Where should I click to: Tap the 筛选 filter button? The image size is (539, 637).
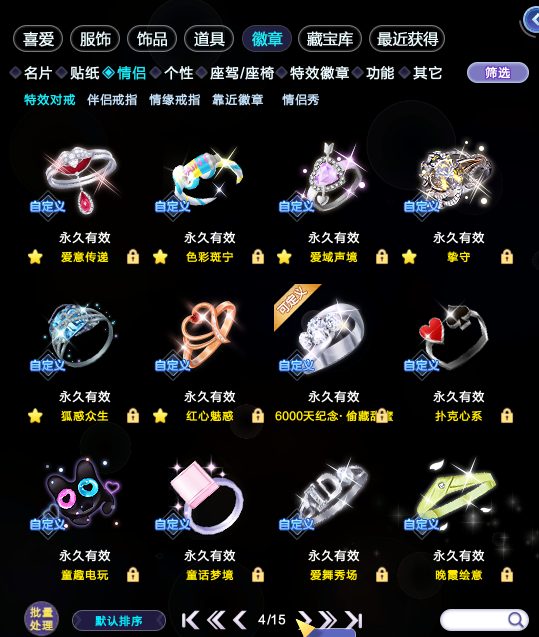(498, 73)
